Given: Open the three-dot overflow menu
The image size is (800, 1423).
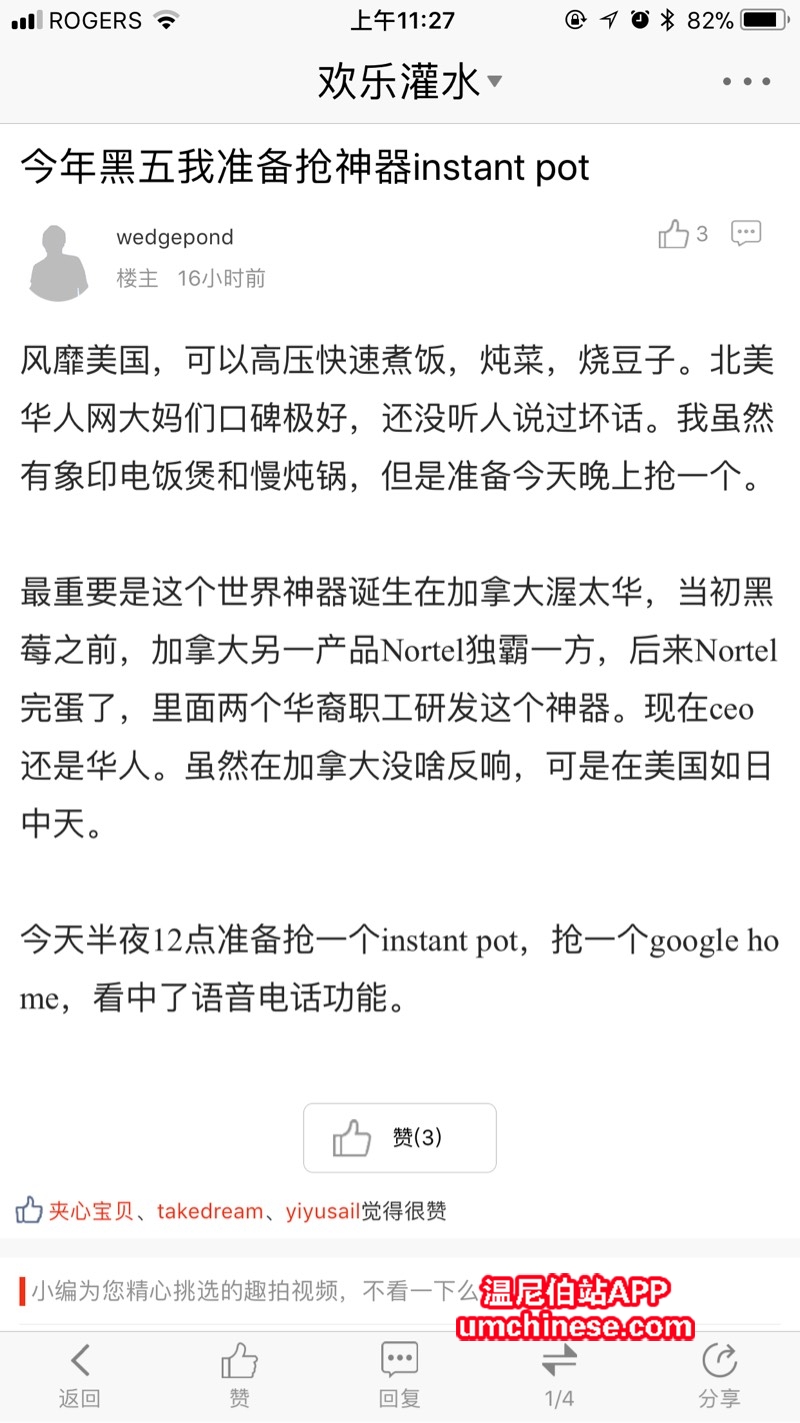Looking at the screenshot, I should click(x=747, y=82).
